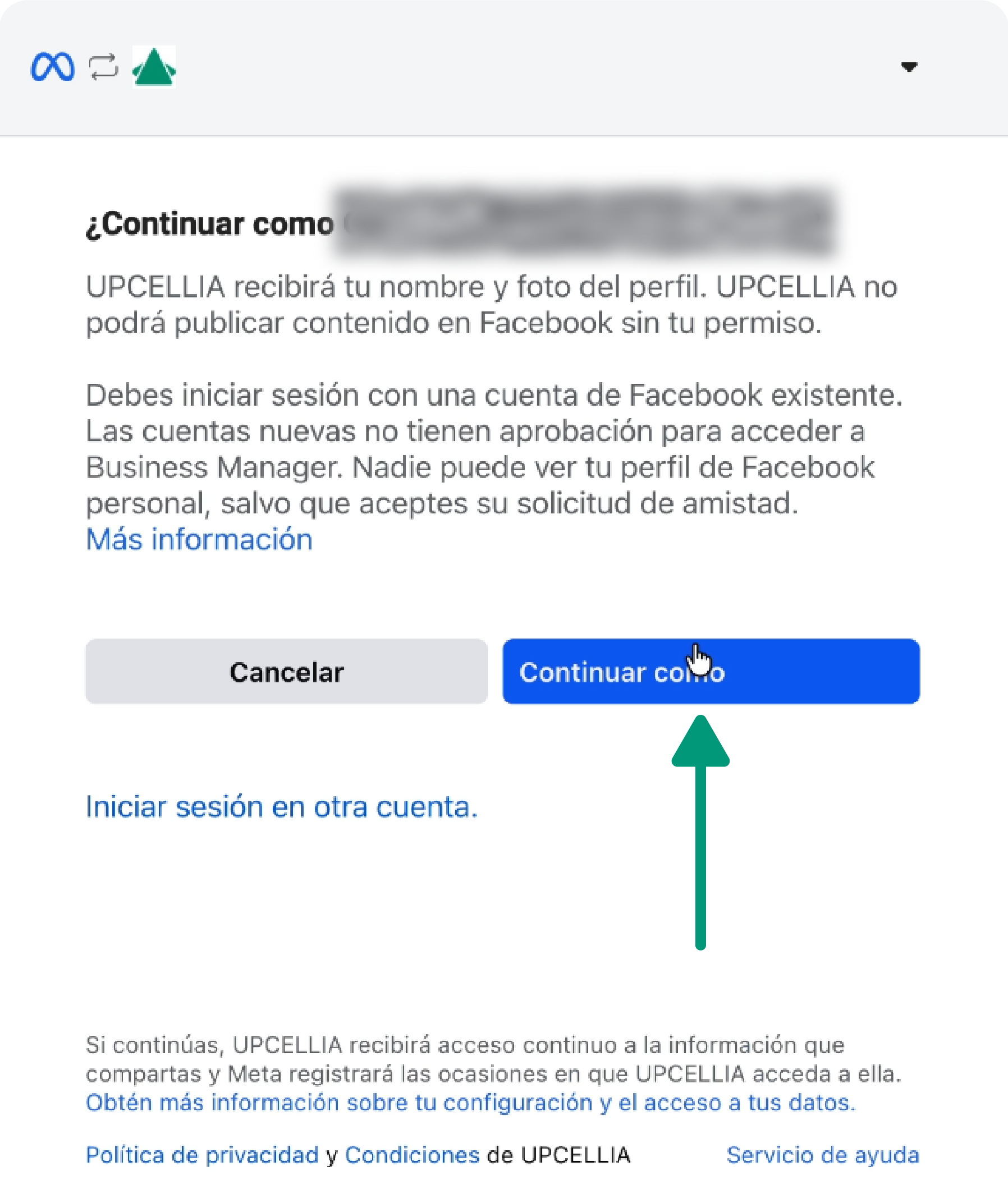Image resolution: width=1008 pixels, height=1203 pixels.
Task: Go to Servicio de ayuda
Action: click(x=822, y=1155)
